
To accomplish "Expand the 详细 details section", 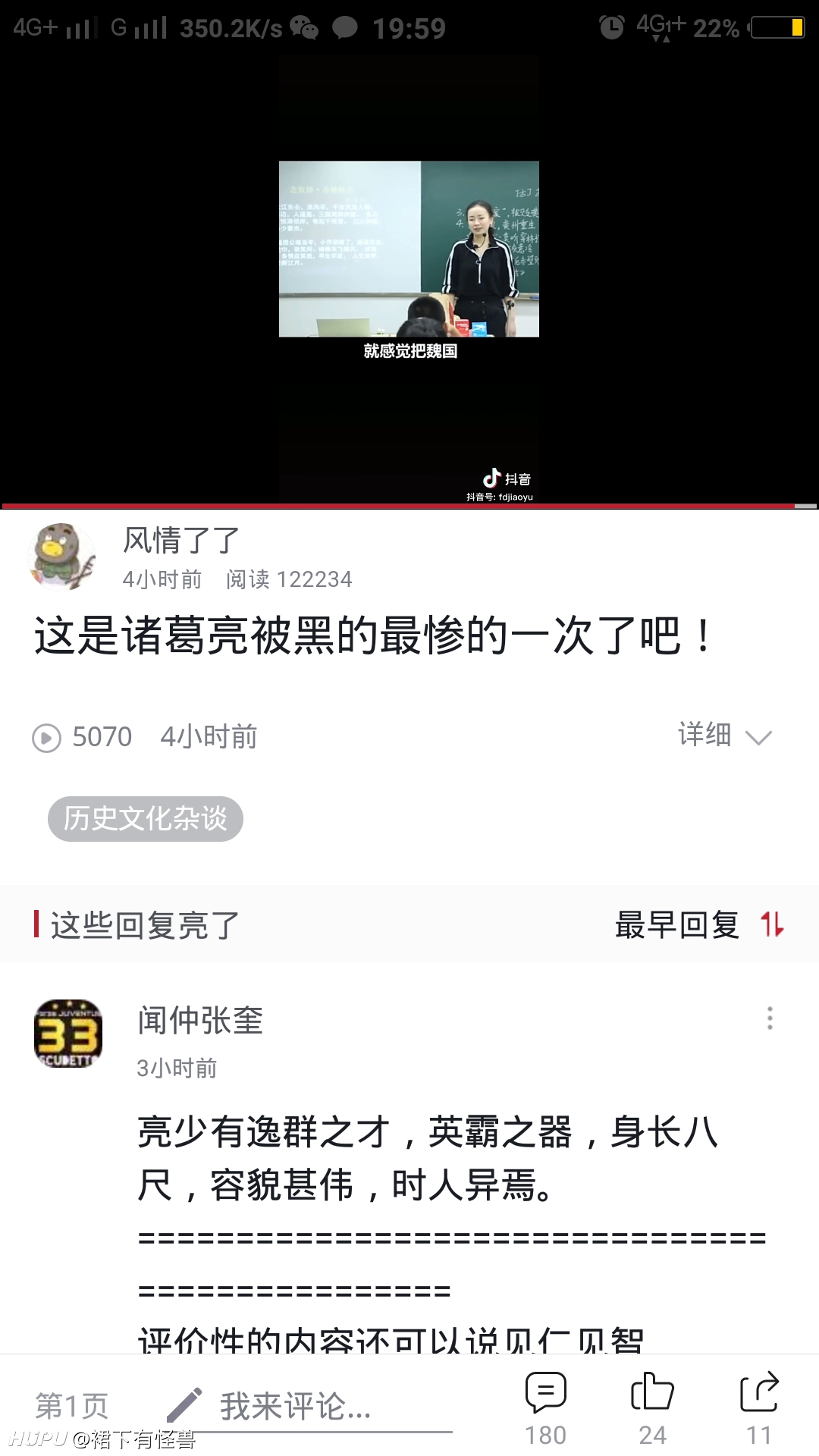I will coord(725,736).
